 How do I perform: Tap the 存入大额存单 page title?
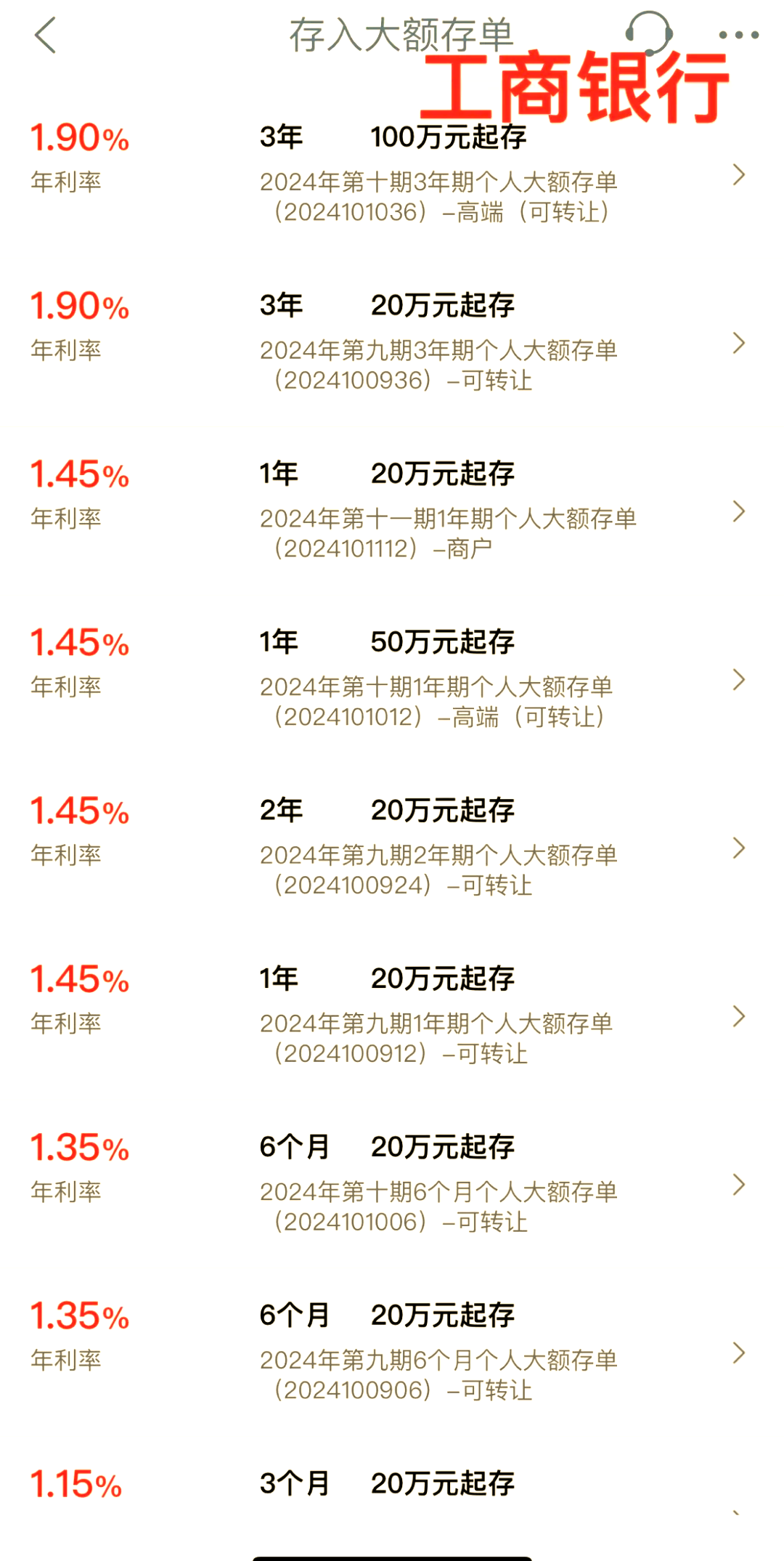pyautogui.click(x=399, y=33)
